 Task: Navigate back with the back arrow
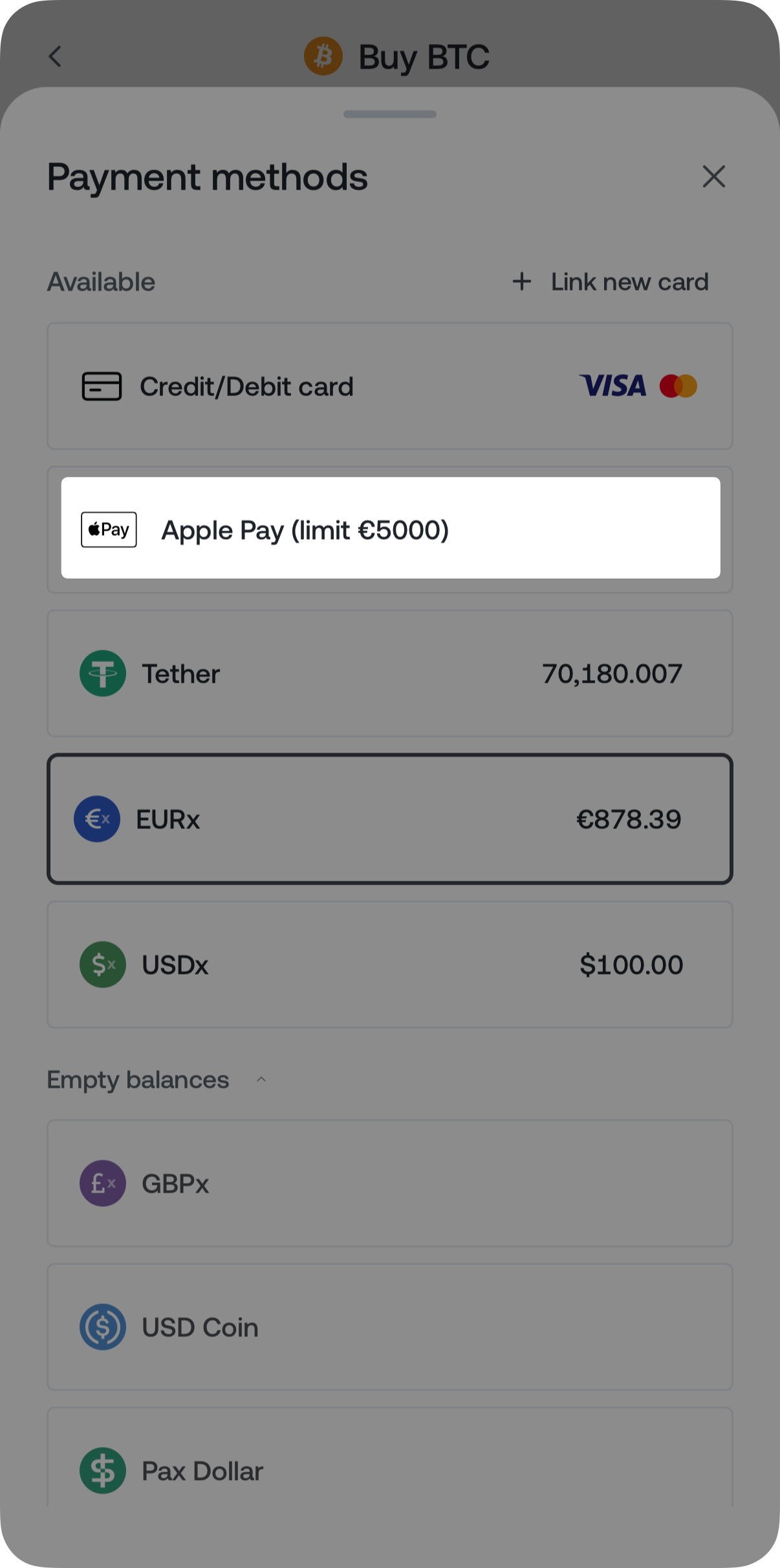[x=56, y=57]
